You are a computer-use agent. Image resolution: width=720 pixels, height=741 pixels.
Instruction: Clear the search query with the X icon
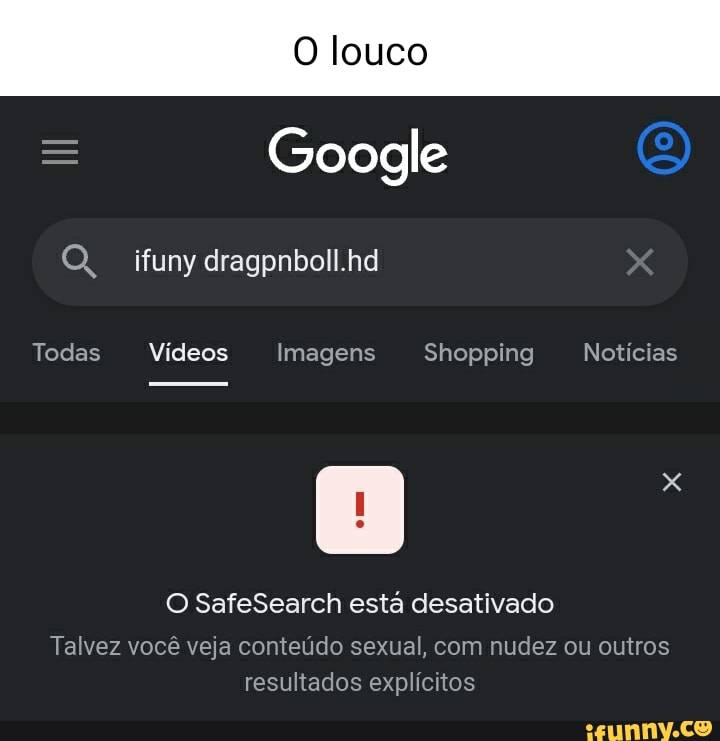pyautogui.click(x=638, y=261)
